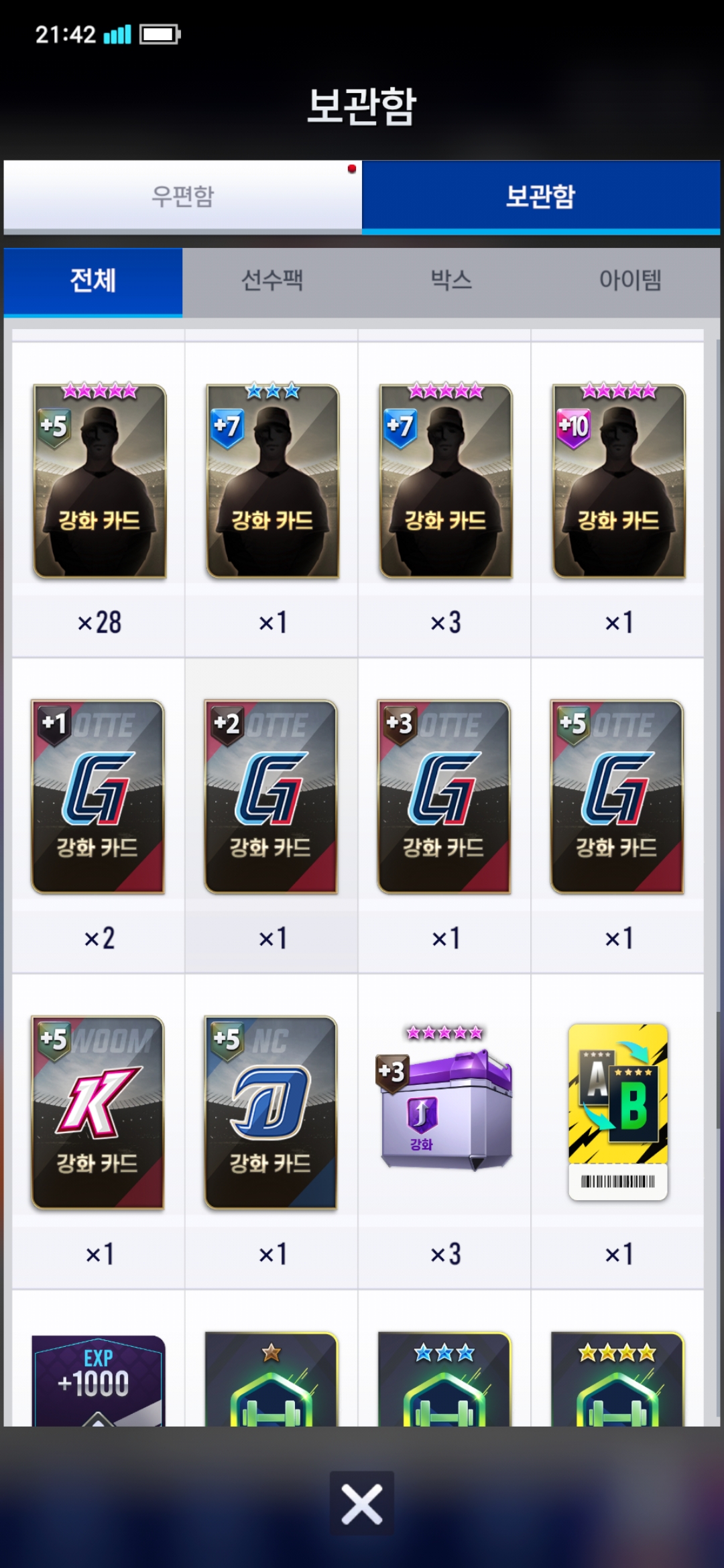724x1568 pixels.
Task: Open the +1 Lotte 강화 카드
Action: click(x=98, y=797)
